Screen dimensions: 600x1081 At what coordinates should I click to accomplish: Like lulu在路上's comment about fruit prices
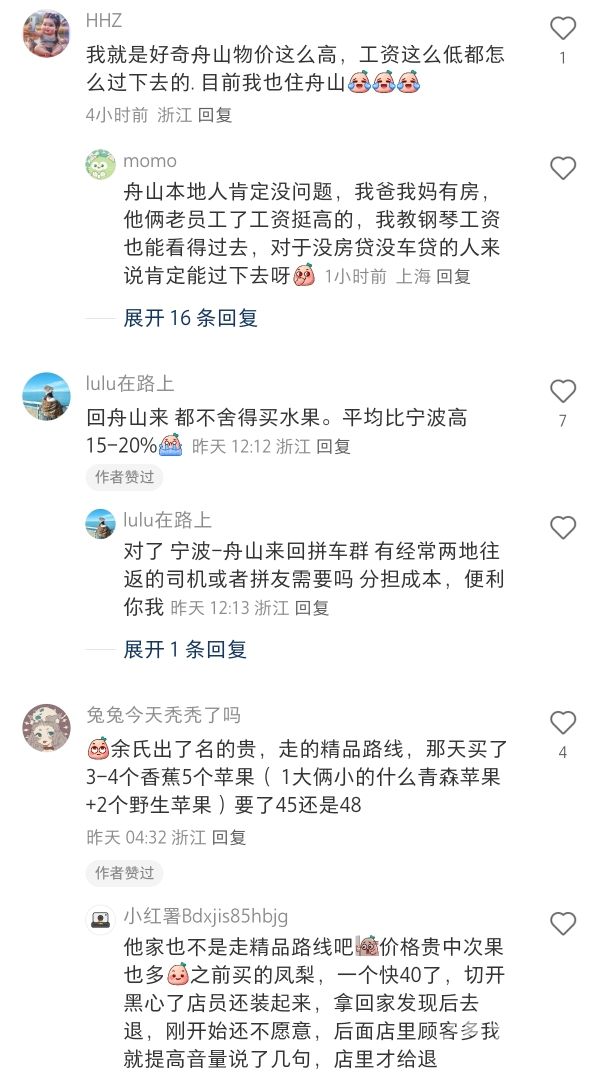563,391
